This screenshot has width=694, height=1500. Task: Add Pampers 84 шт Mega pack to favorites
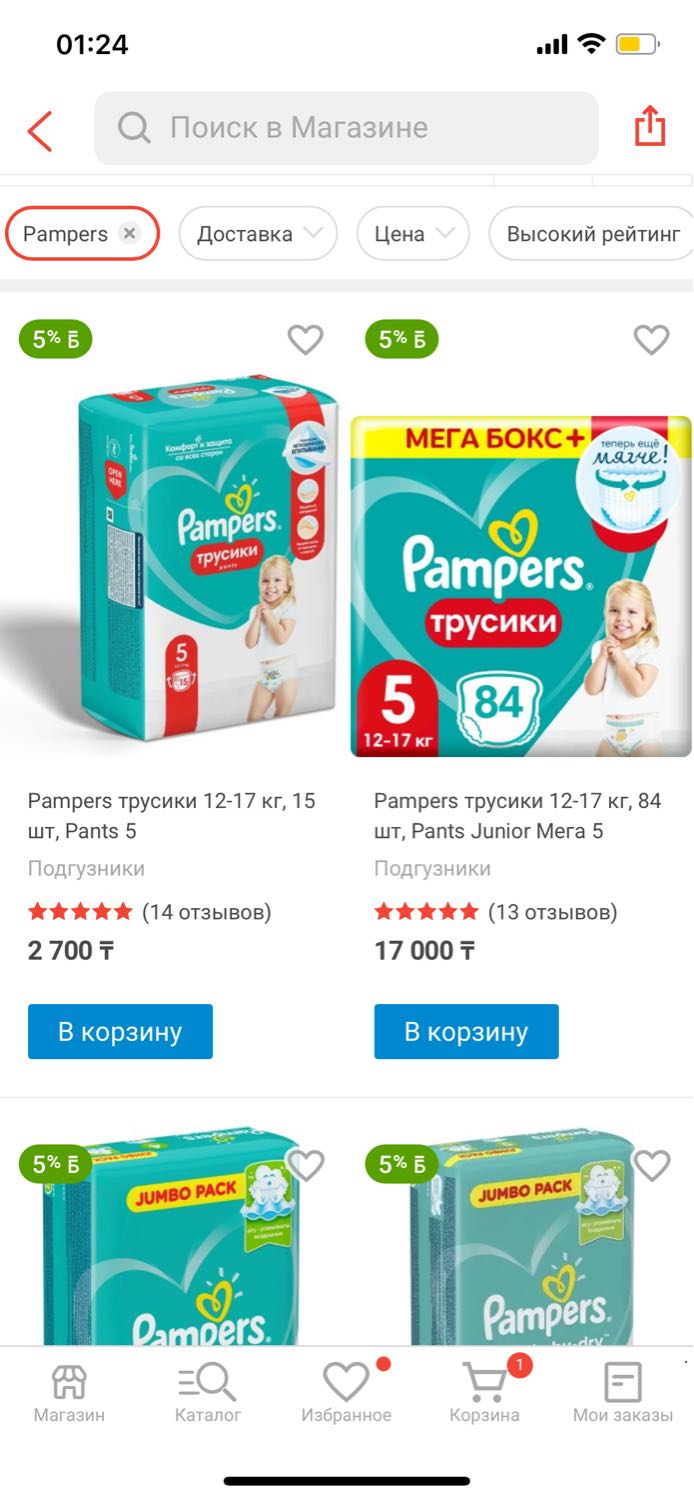pyautogui.click(x=651, y=340)
